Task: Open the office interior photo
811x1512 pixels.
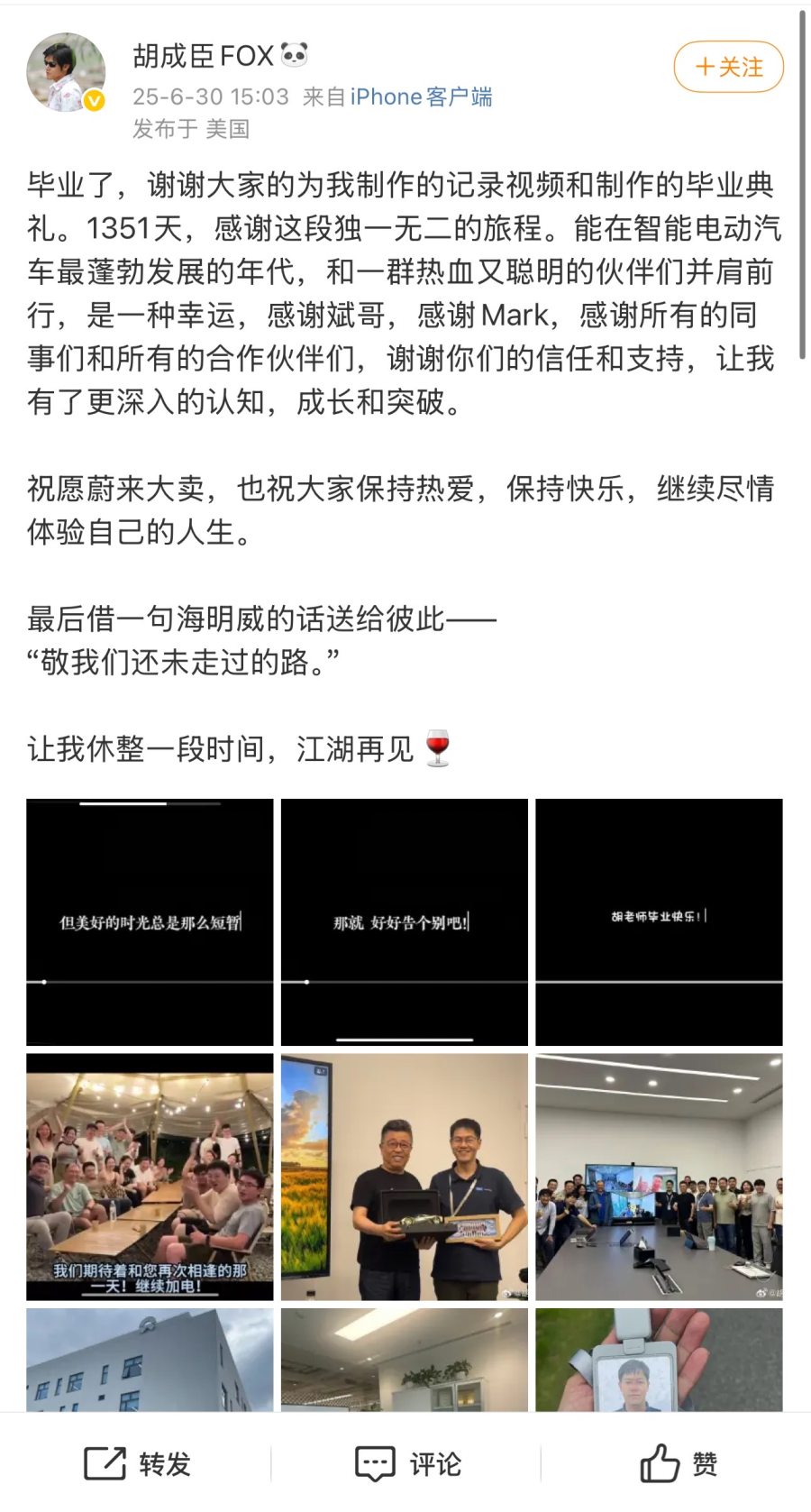Action: [404, 1360]
